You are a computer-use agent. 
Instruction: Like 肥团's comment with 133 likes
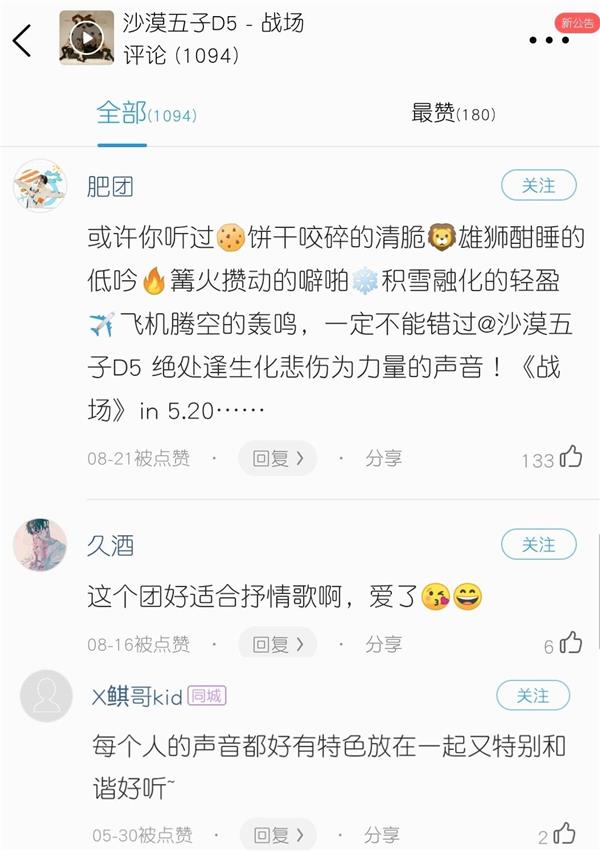pyautogui.click(x=570, y=458)
